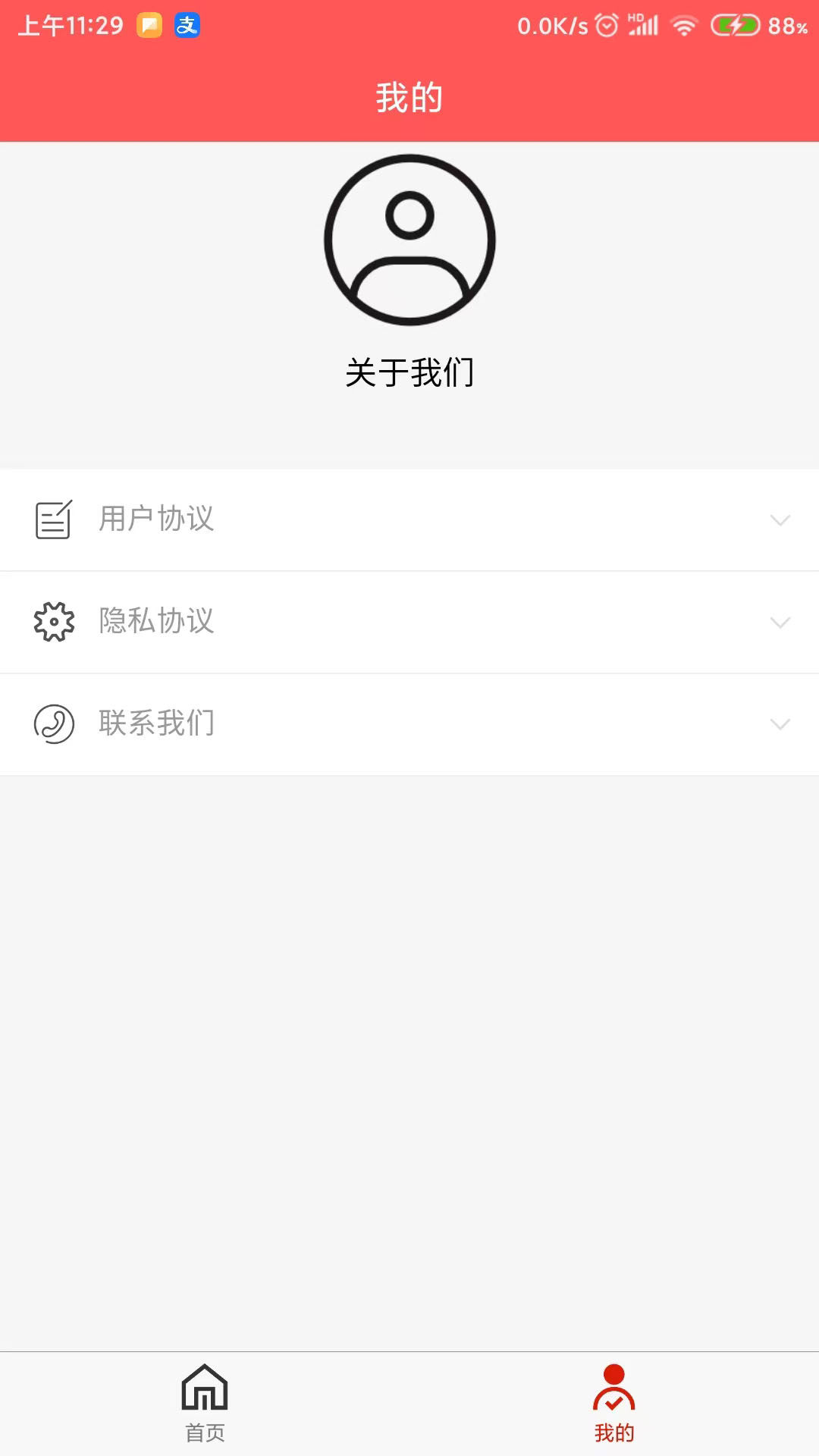Expand the 联系我们 section

click(780, 723)
